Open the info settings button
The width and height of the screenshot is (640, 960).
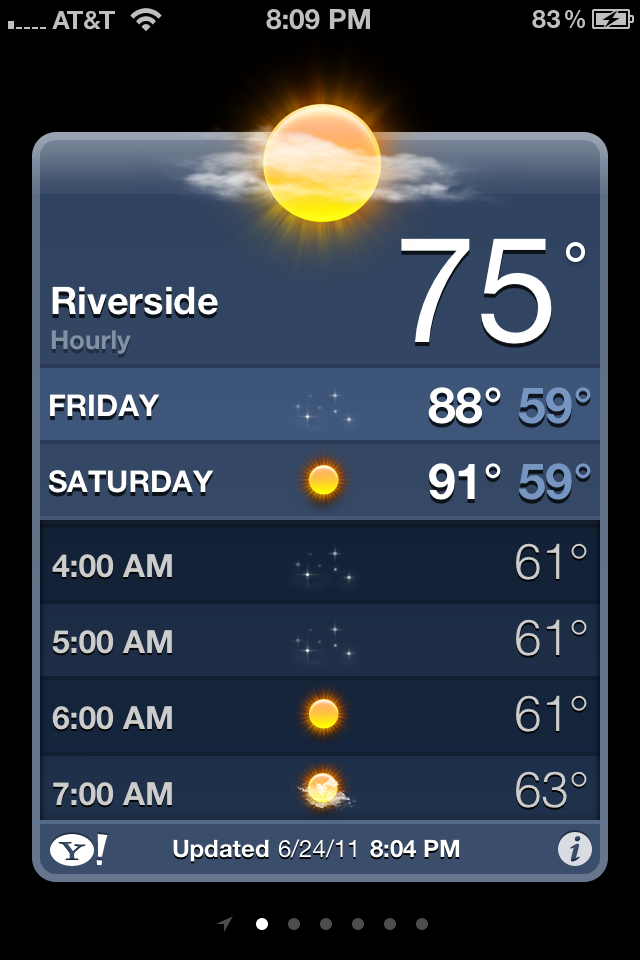tap(574, 850)
